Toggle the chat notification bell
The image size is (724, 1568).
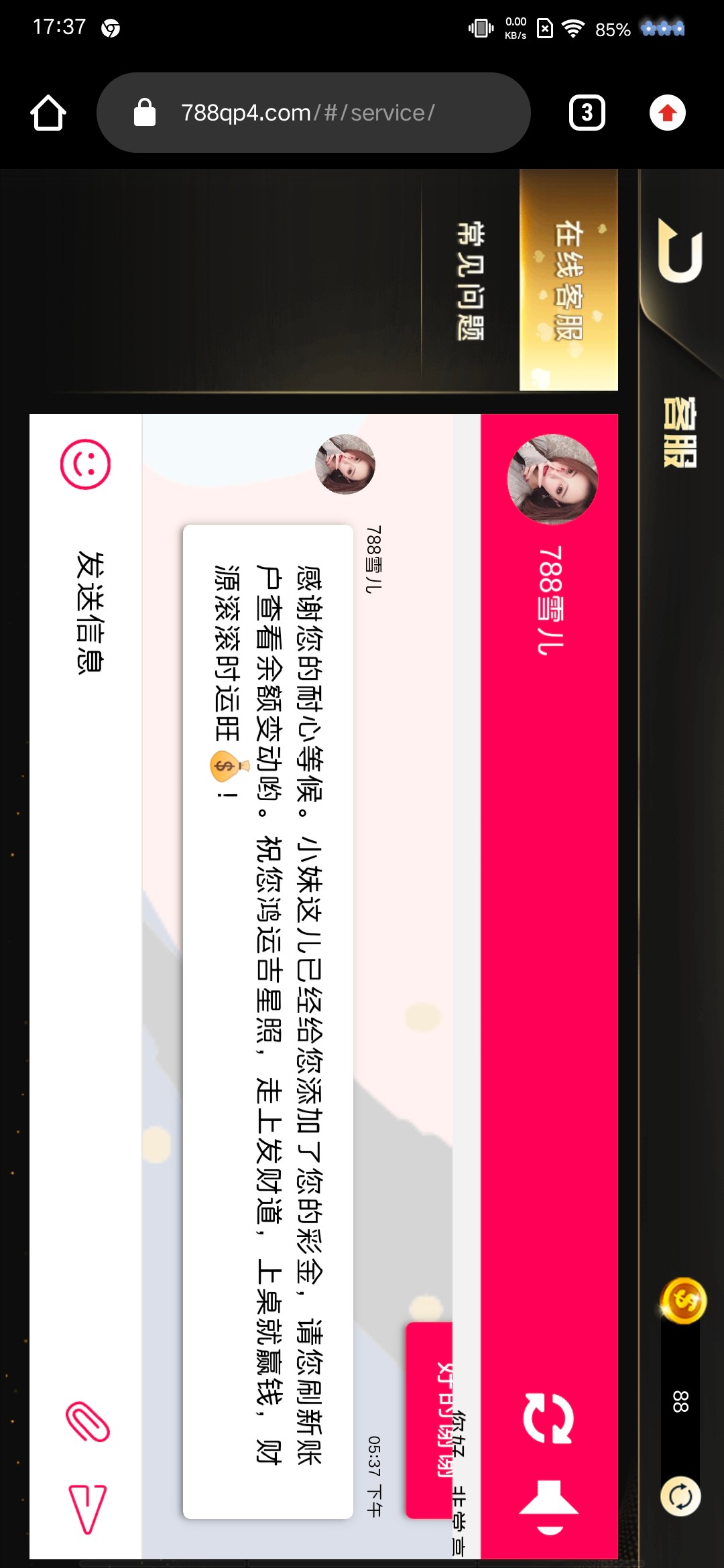[548, 1506]
